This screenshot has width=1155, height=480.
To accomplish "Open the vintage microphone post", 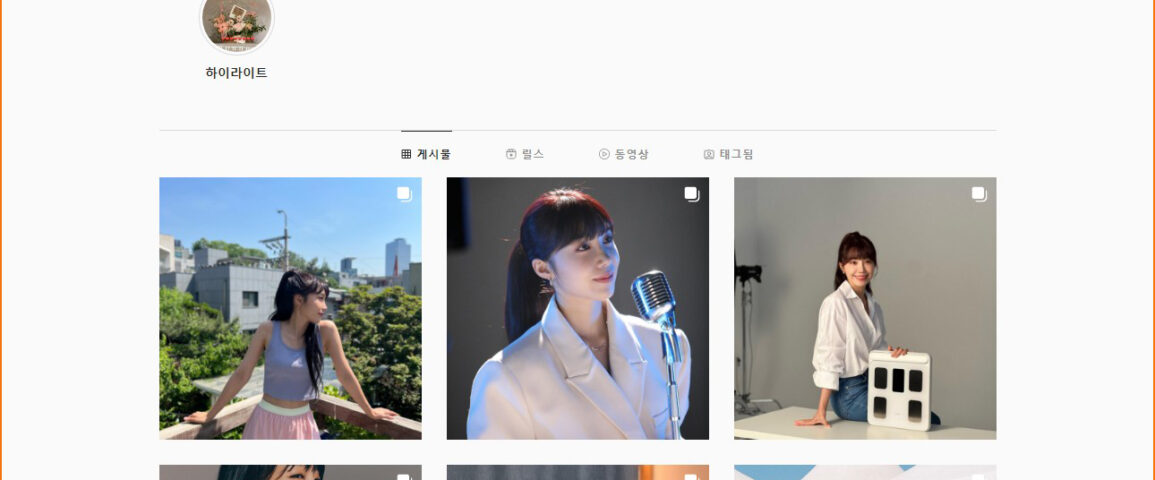I will 577,308.
